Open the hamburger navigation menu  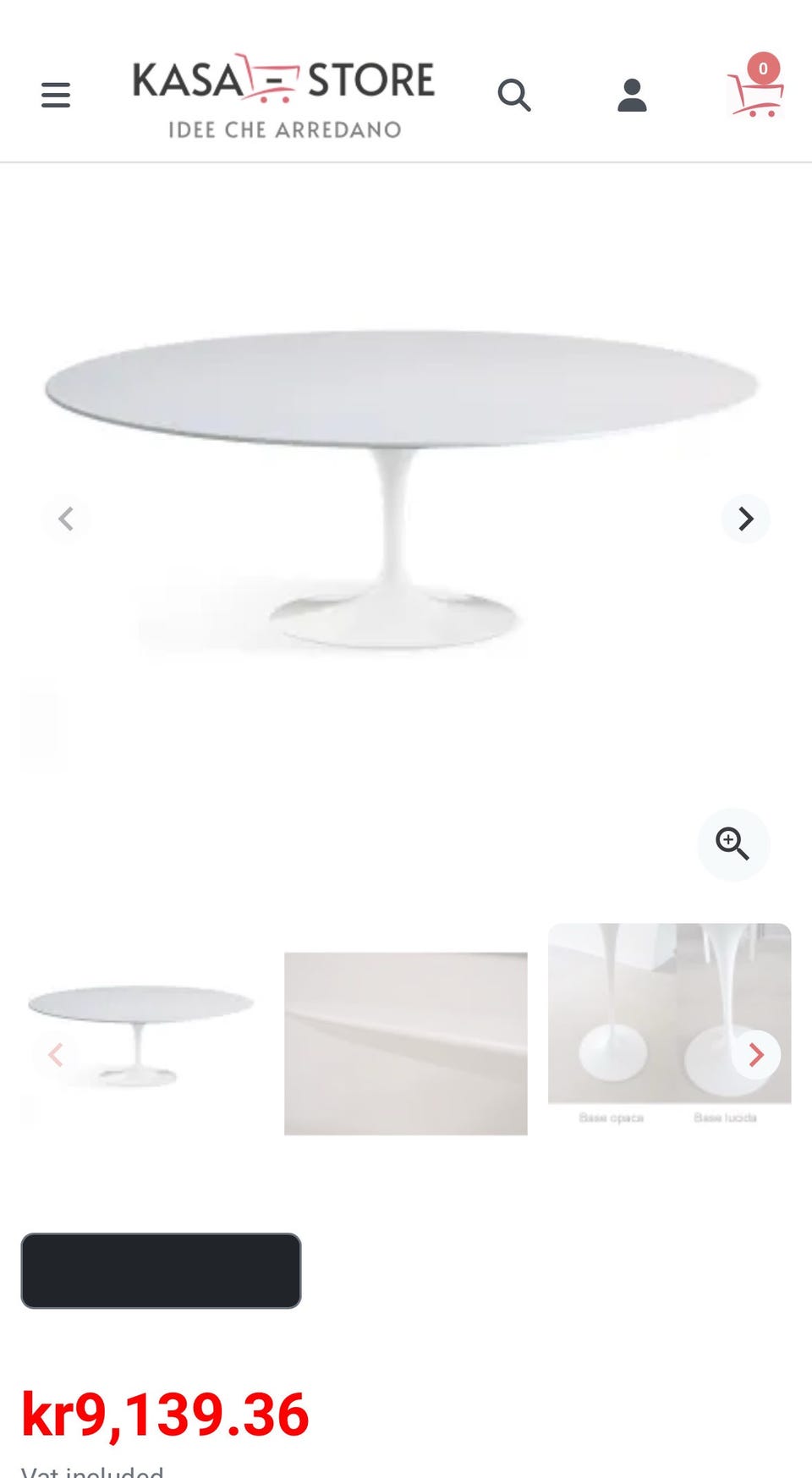point(56,95)
